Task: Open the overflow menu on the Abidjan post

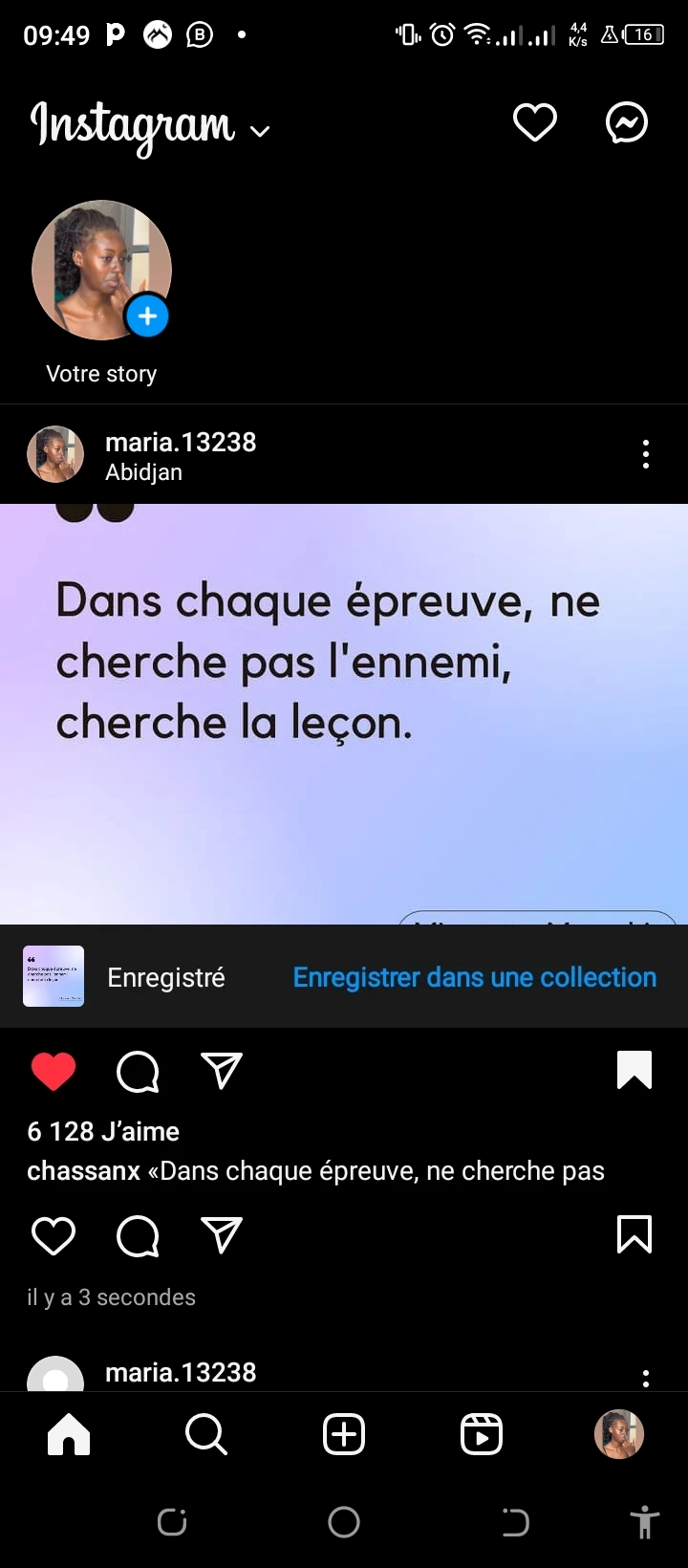Action: pos(646,454)
